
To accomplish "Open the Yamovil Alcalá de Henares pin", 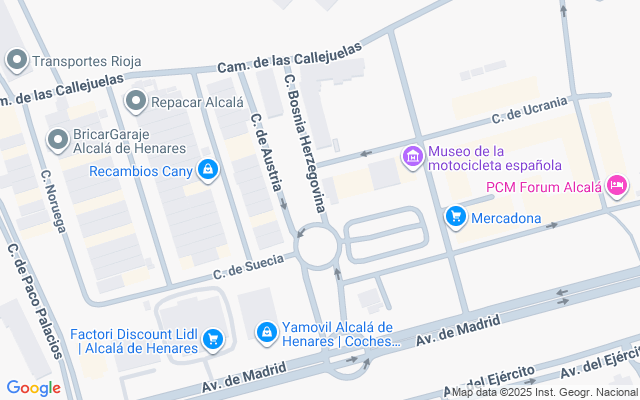I will tap(267, 333).
